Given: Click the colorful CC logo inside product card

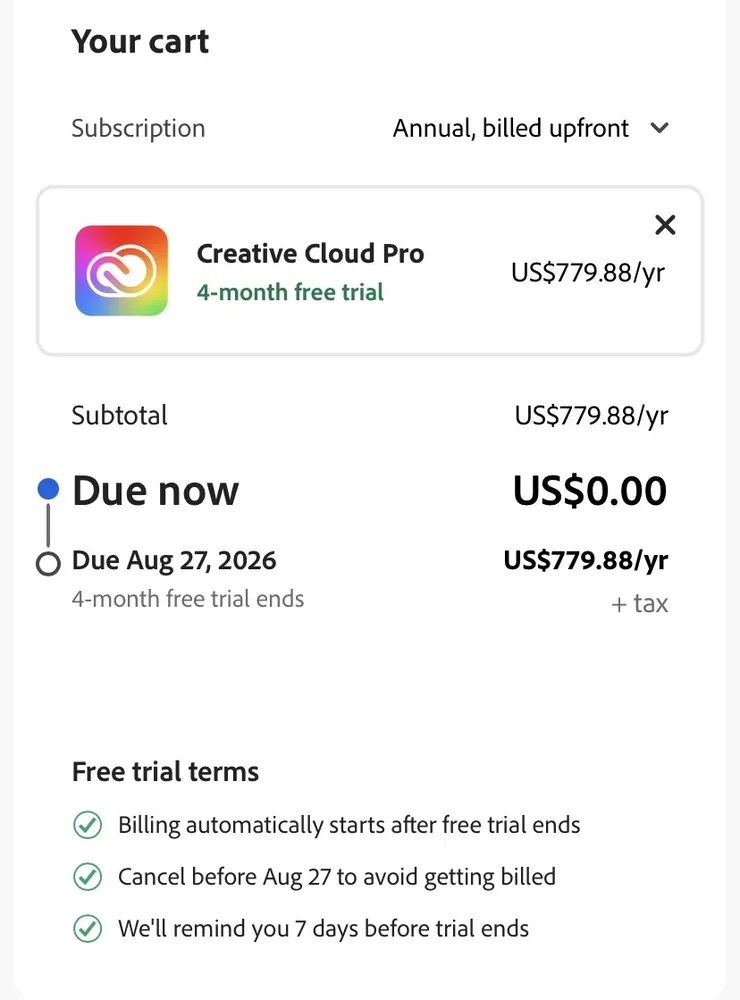Looking at the screenshot, I should [121, 270].
